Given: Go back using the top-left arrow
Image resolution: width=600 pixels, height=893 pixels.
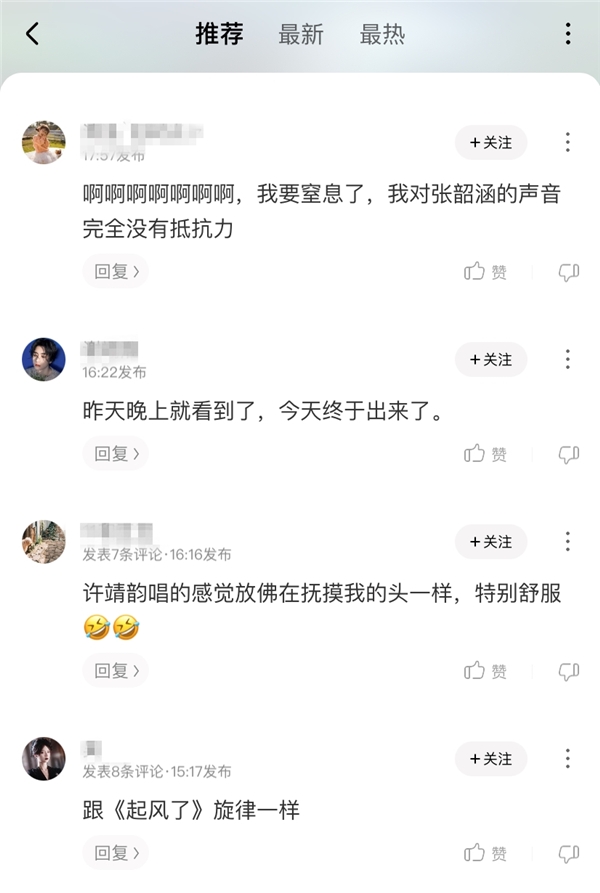Looking at the screenshot, I should [32, 34].
